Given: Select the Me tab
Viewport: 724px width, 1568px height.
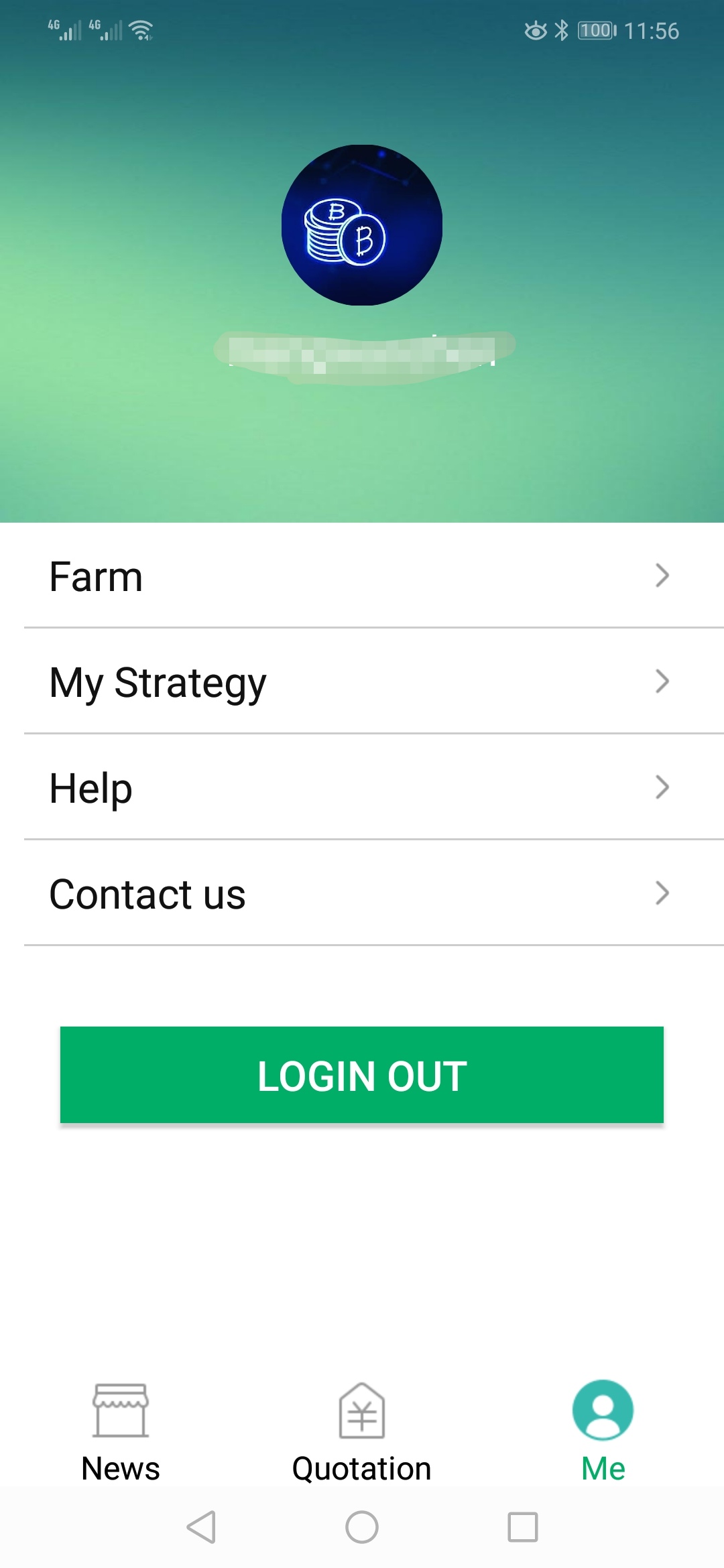Looking at the screenshot, I should [603, 1431].
